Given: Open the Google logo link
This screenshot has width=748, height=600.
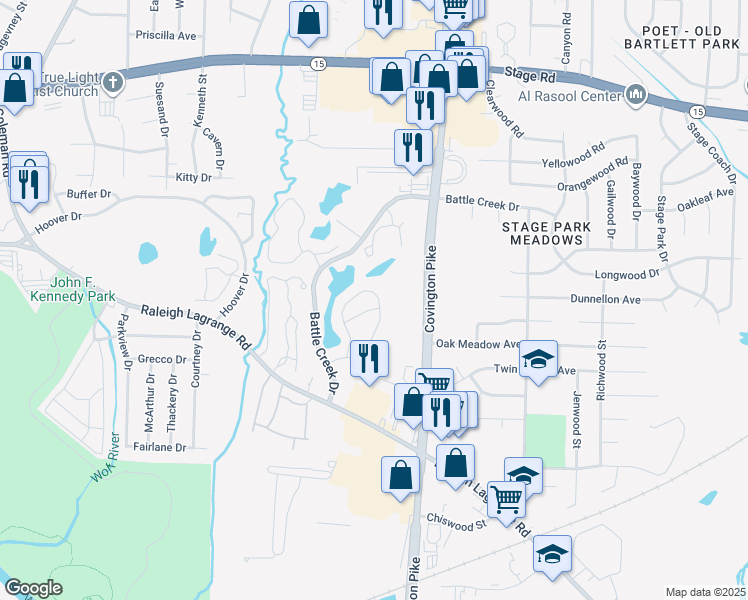Looking at the screenshot, I should pos(34,588).
